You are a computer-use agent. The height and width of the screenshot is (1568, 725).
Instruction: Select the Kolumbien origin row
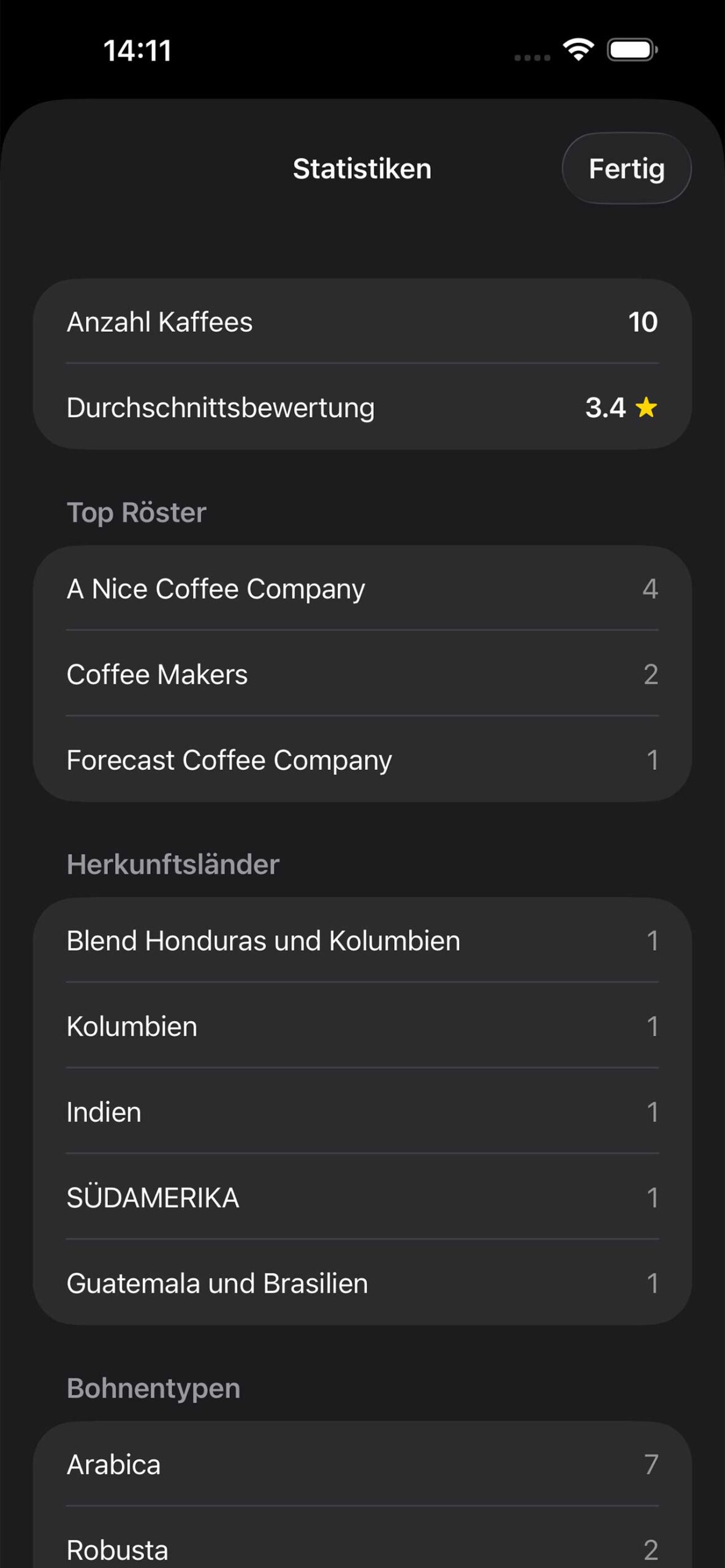pyautogui.click(x=362, y=1027)
